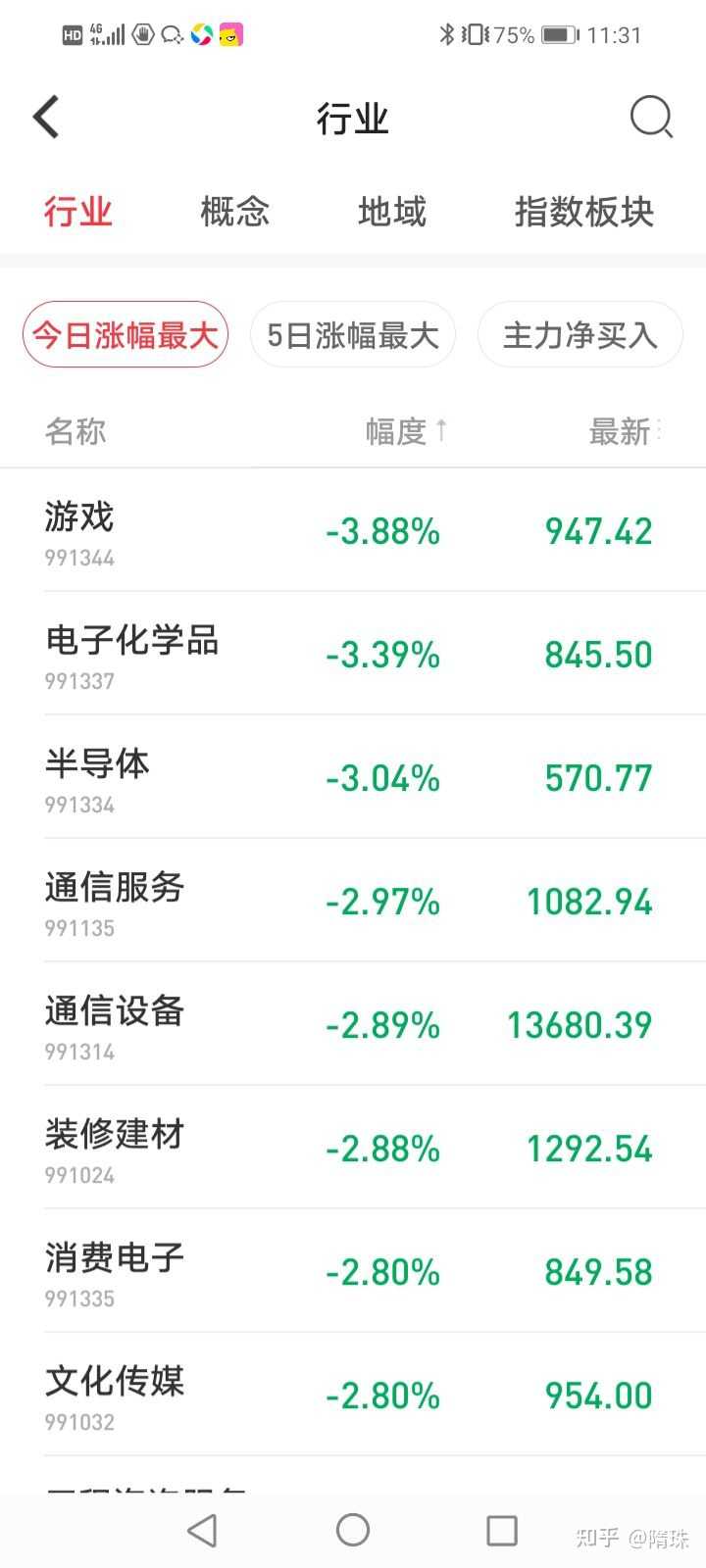Switch to the 地域 tab
This screenshot has width=706, height=1568.
point(392,212)
